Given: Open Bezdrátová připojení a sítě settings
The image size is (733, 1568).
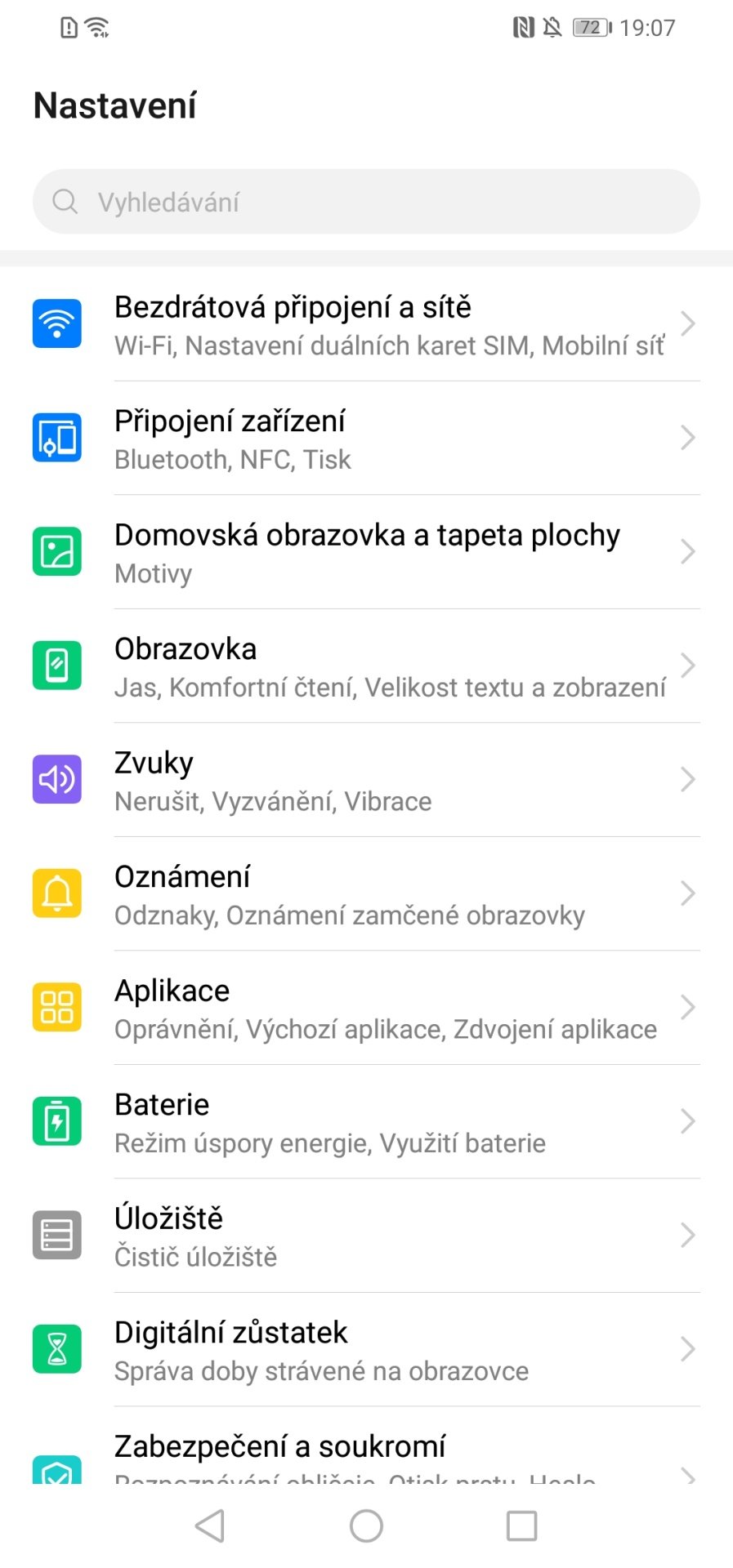Looking at the screenshot, I should click(x=366, y=324).
